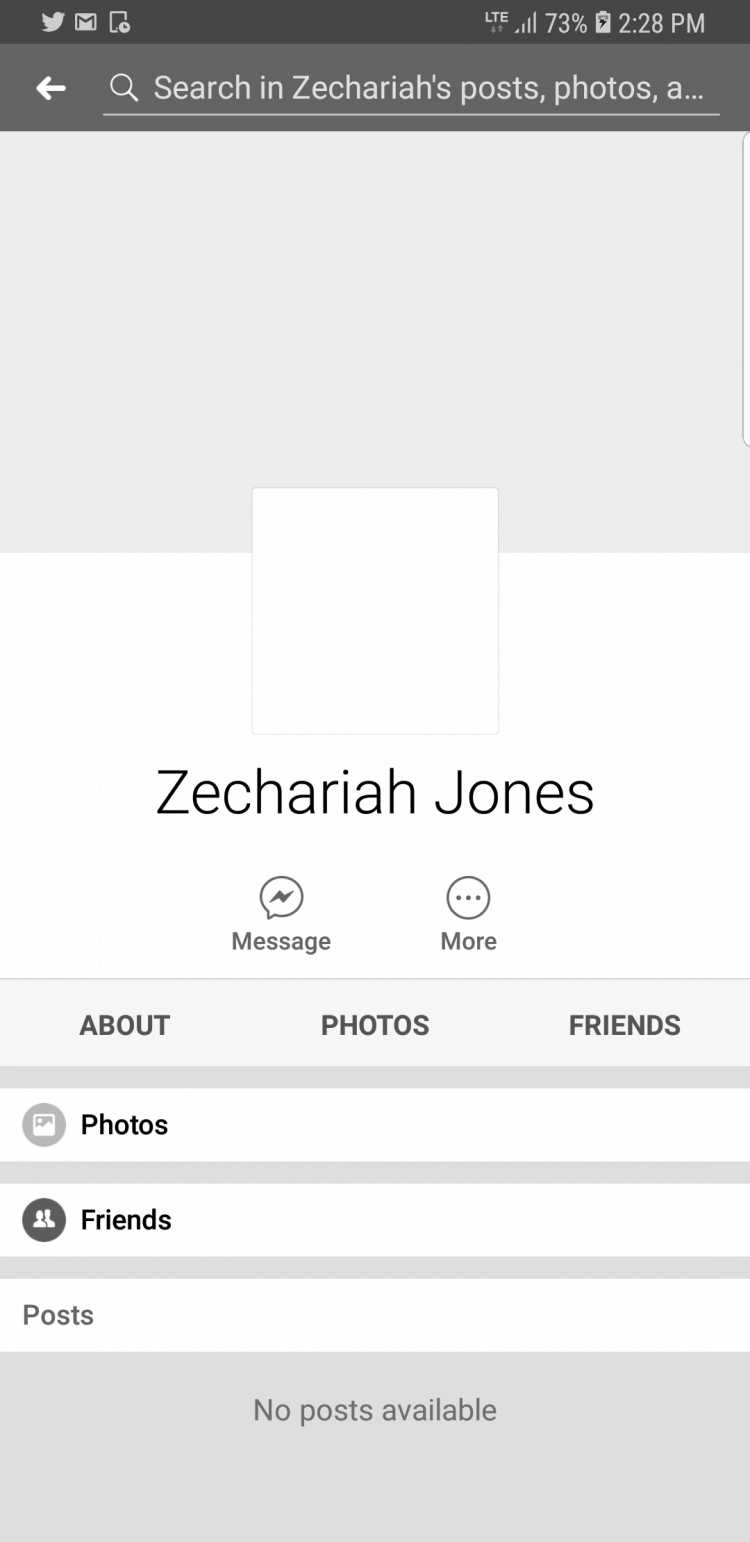Open Zechariah Jones's profile picture

point(375,611)
